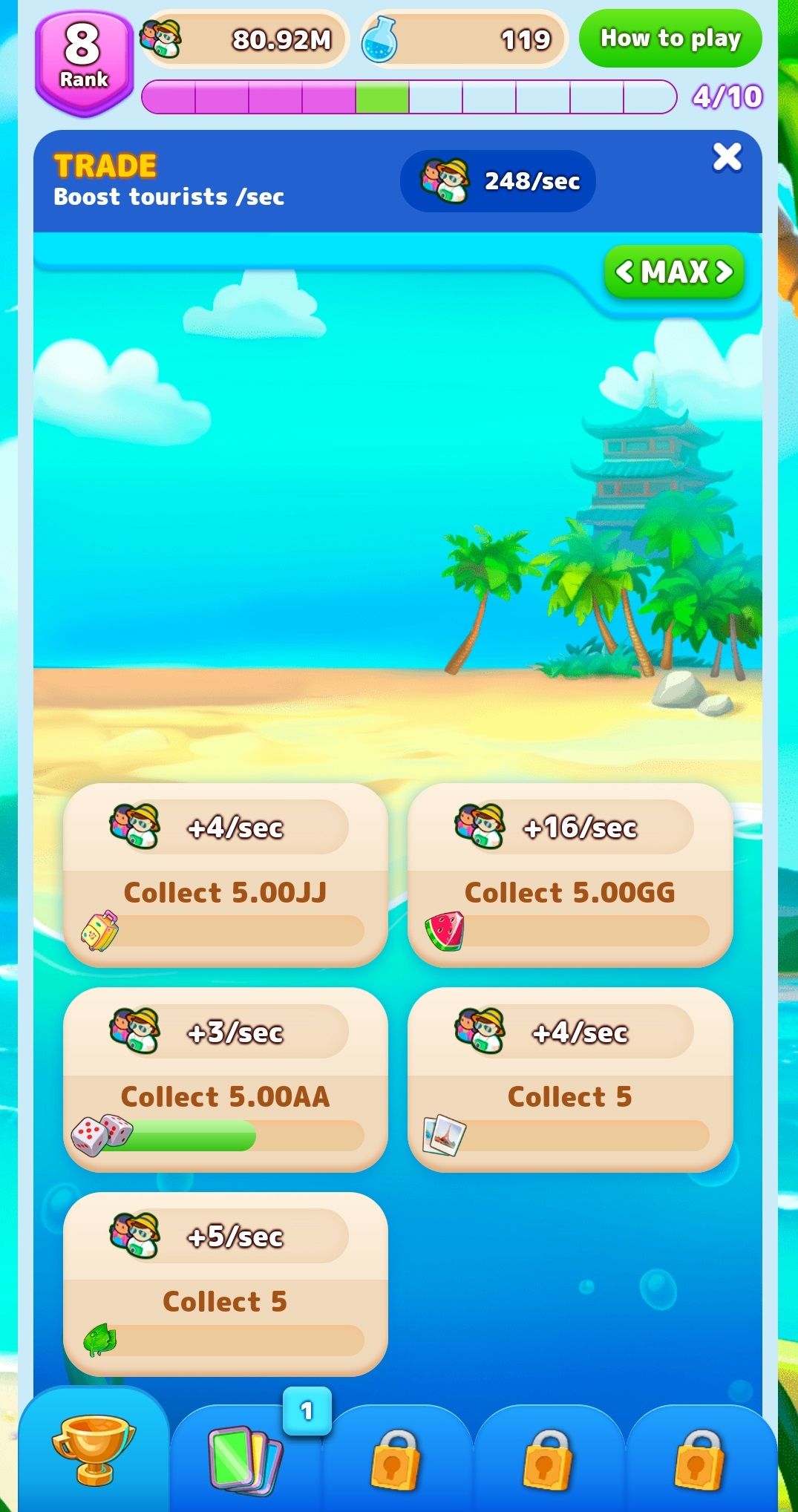Open the Collect 5.00AA dice card
798x1512 pixels.
click(x=225, y=1080)
